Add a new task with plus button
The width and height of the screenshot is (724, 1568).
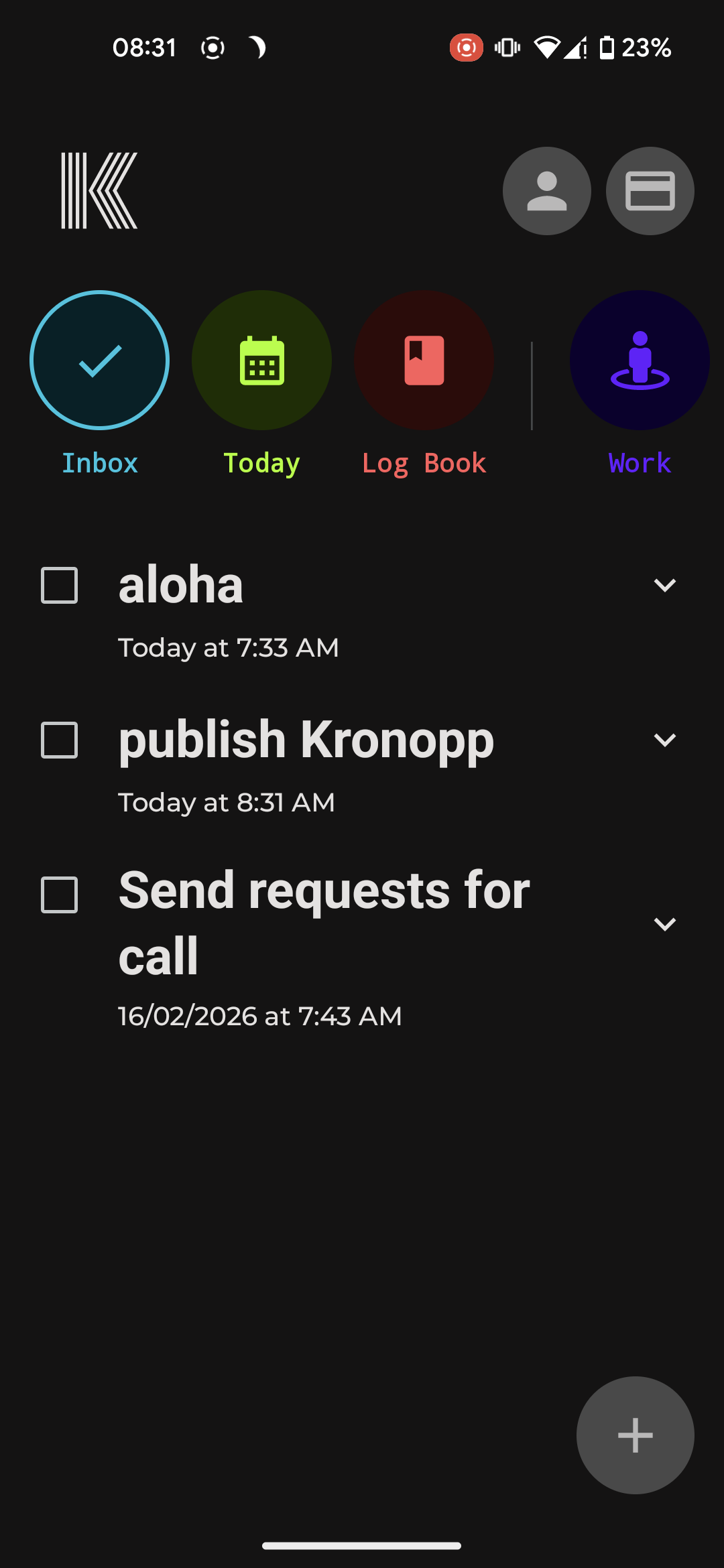pyautogui.click(x=635, y=1435)
